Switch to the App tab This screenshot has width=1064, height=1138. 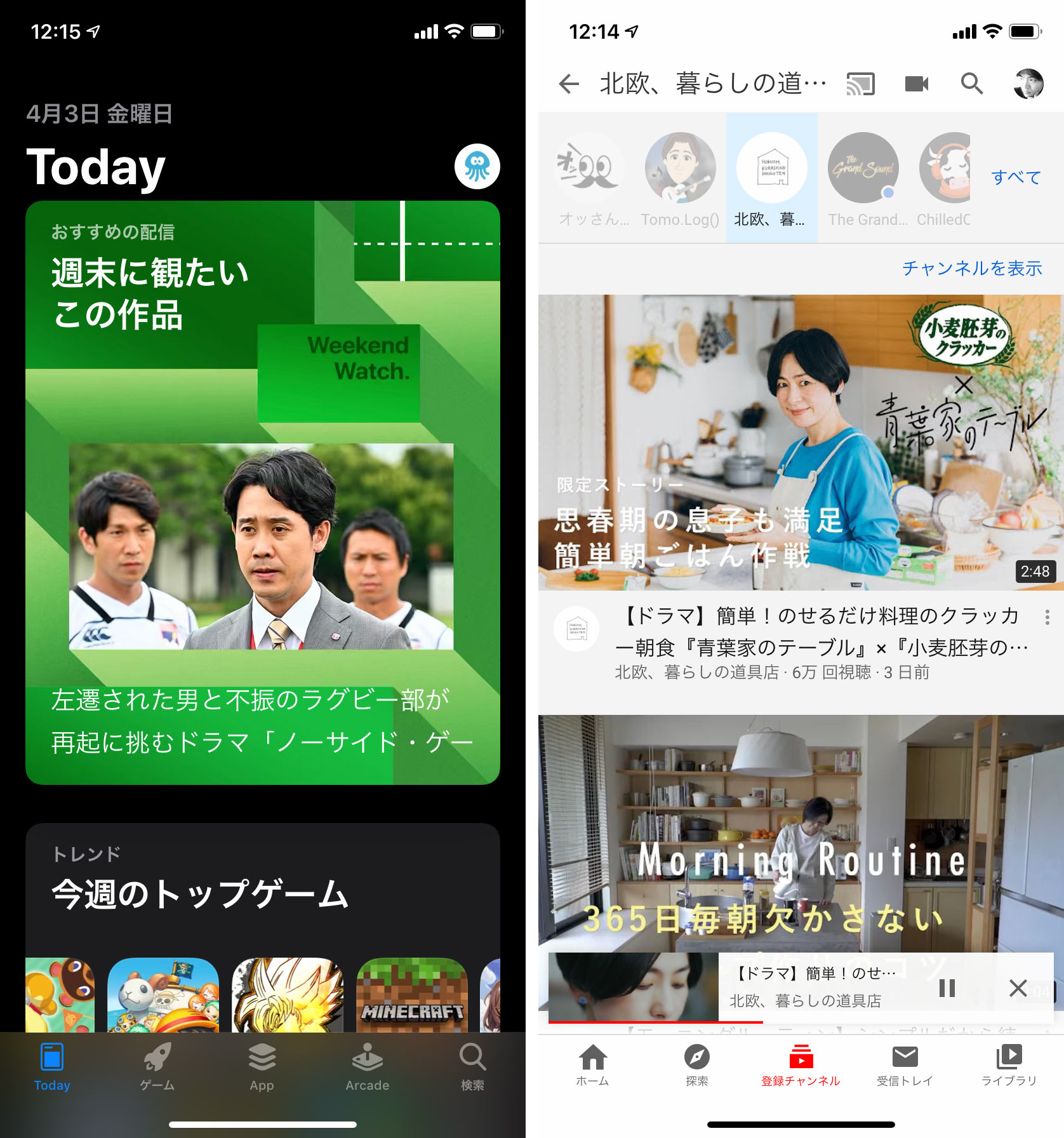[x=262, y=1067]
